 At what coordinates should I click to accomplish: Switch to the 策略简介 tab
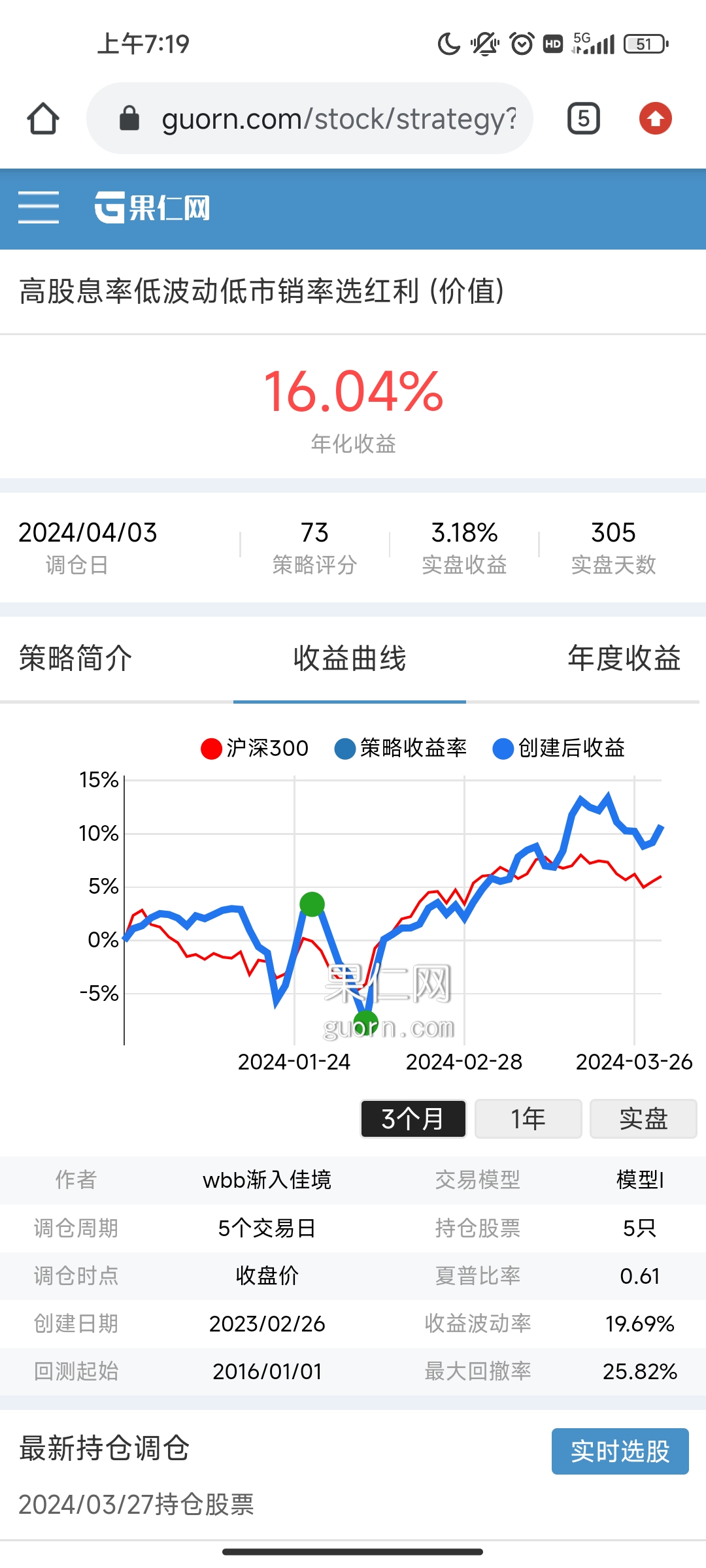tap(76, 658)
